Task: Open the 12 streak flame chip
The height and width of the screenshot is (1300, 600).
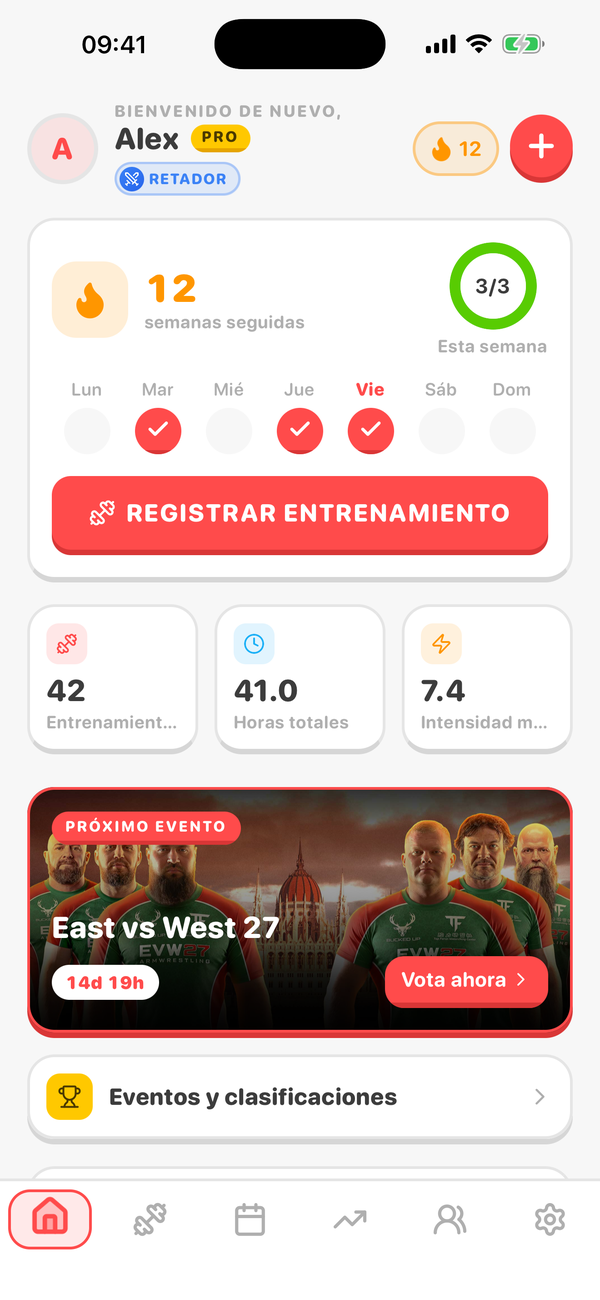Action: pyautogui.click(x=456, y=149)
